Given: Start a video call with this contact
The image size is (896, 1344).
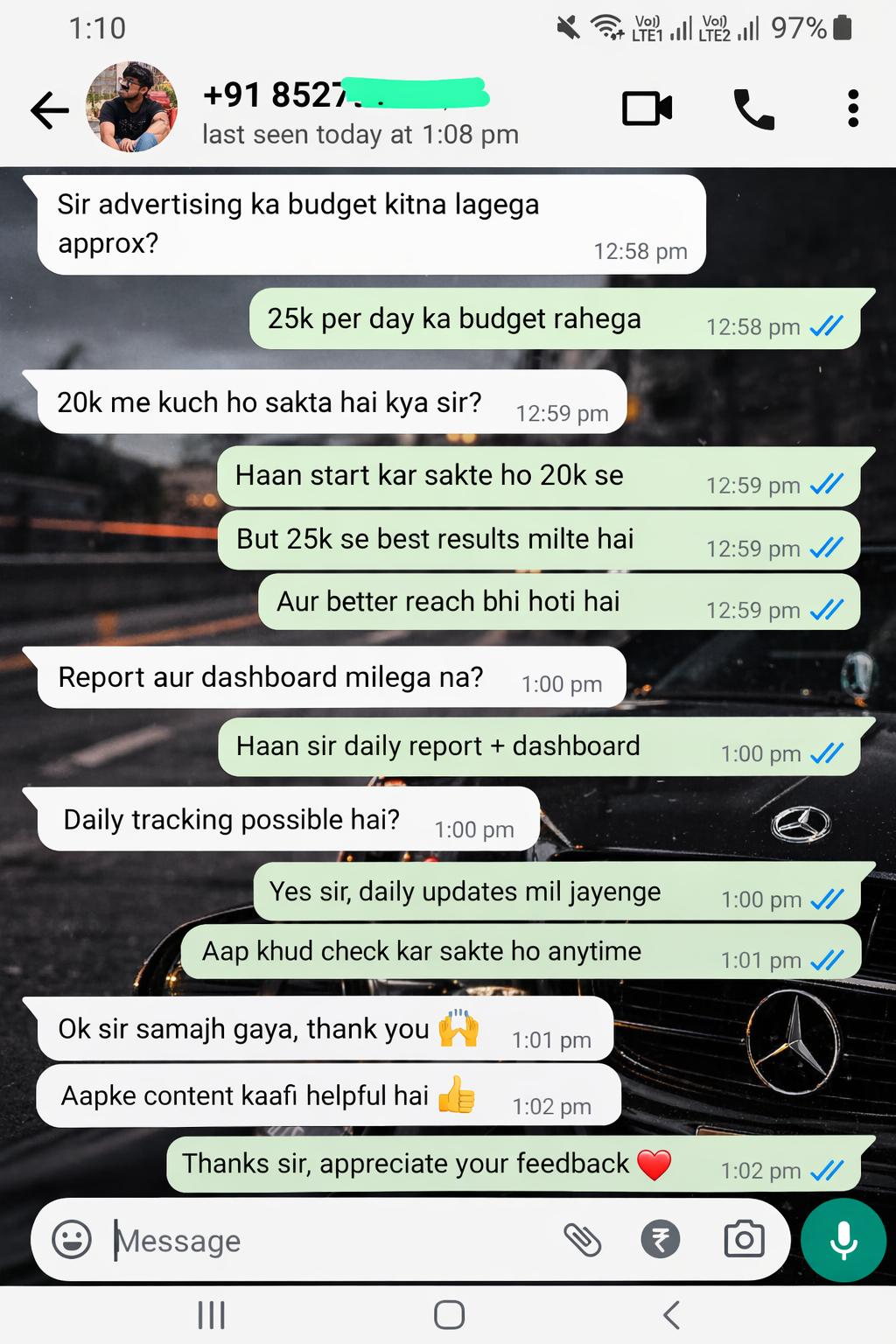Looking at the screenshot, I should click(646, 108).
